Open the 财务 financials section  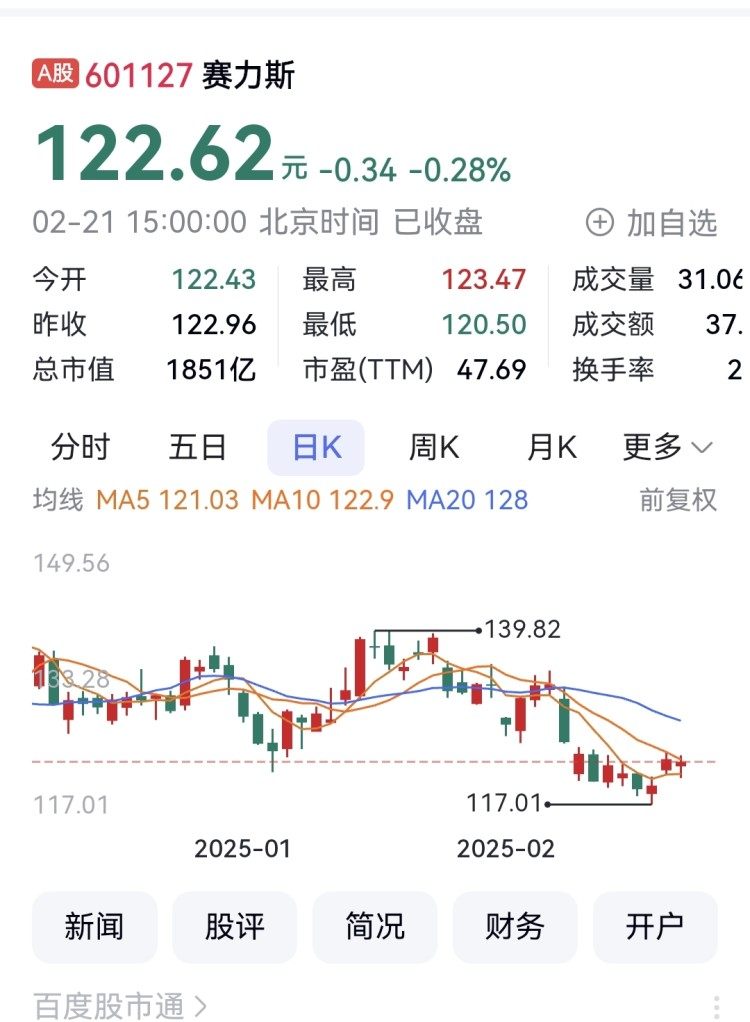(x=515, y=927)
